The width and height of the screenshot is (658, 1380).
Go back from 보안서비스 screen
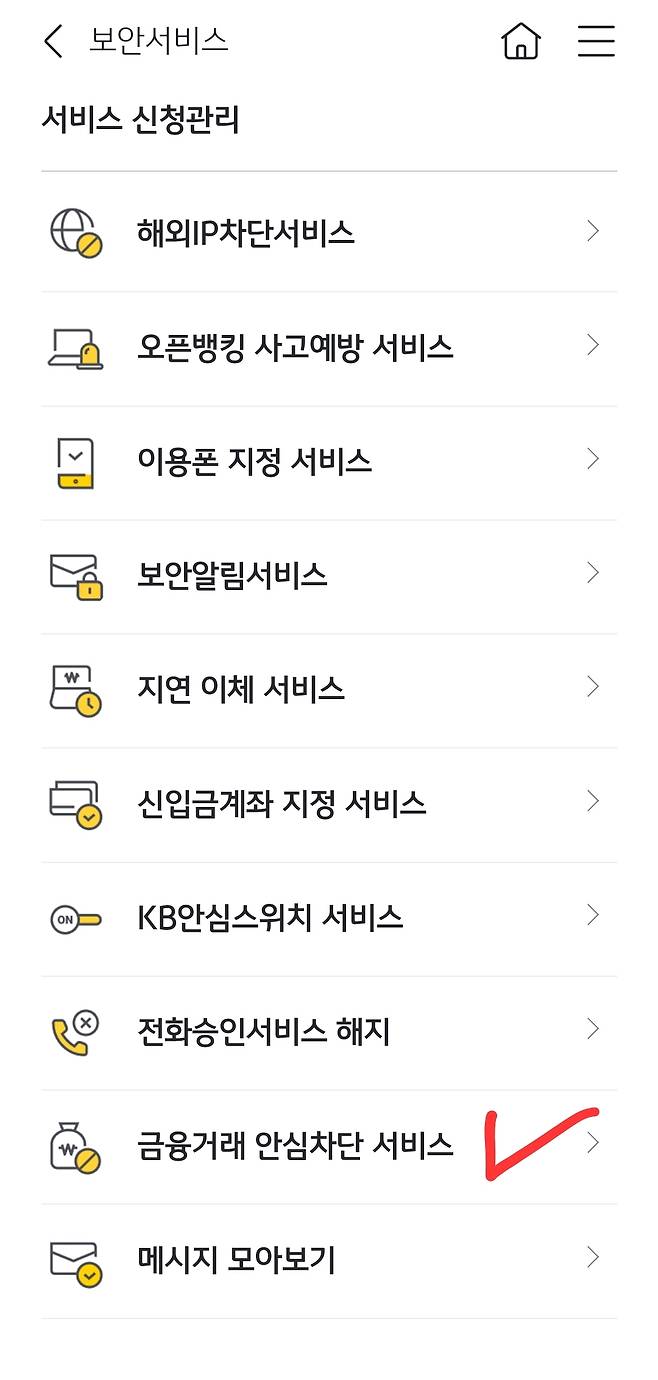[53, 41]
